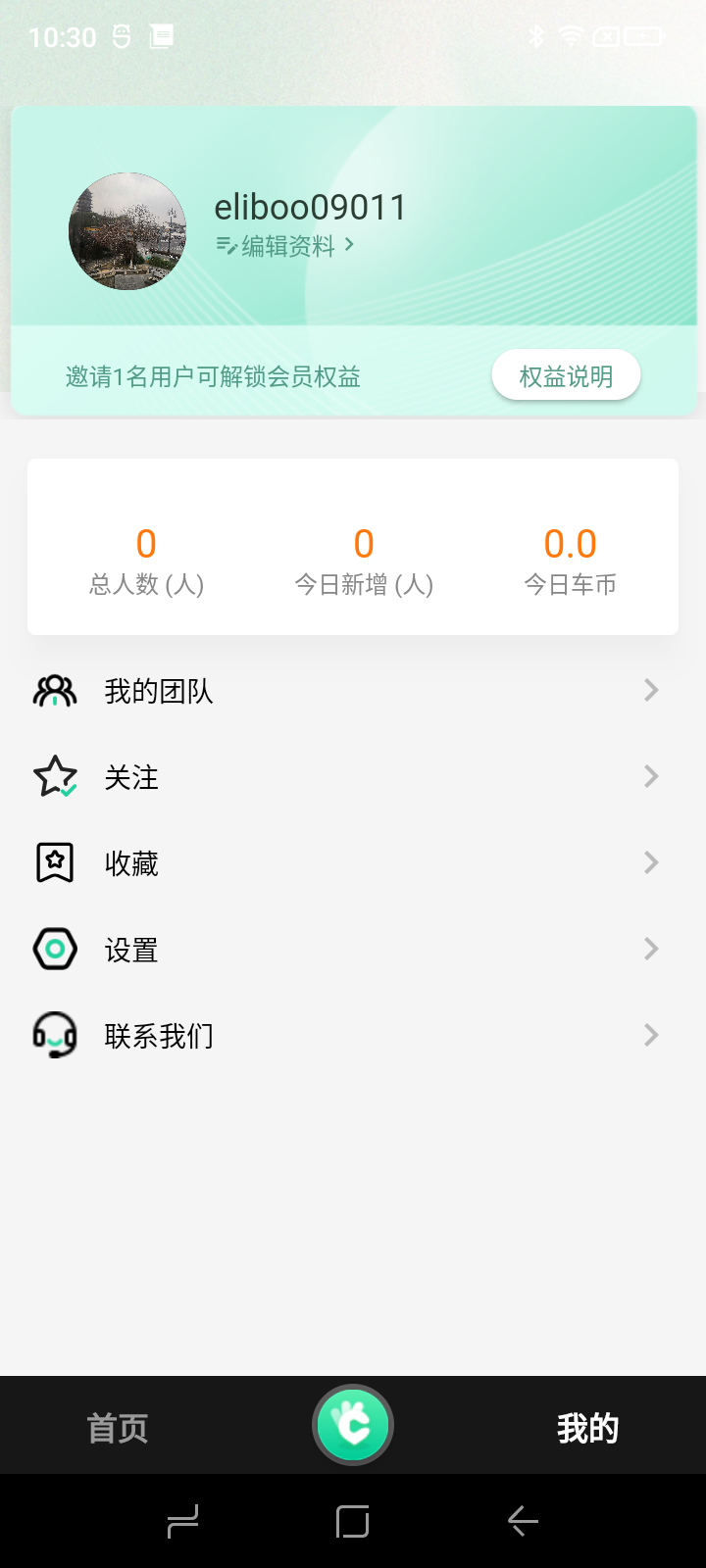Expand 收藏 using its chevron

[x=650, y=862]
